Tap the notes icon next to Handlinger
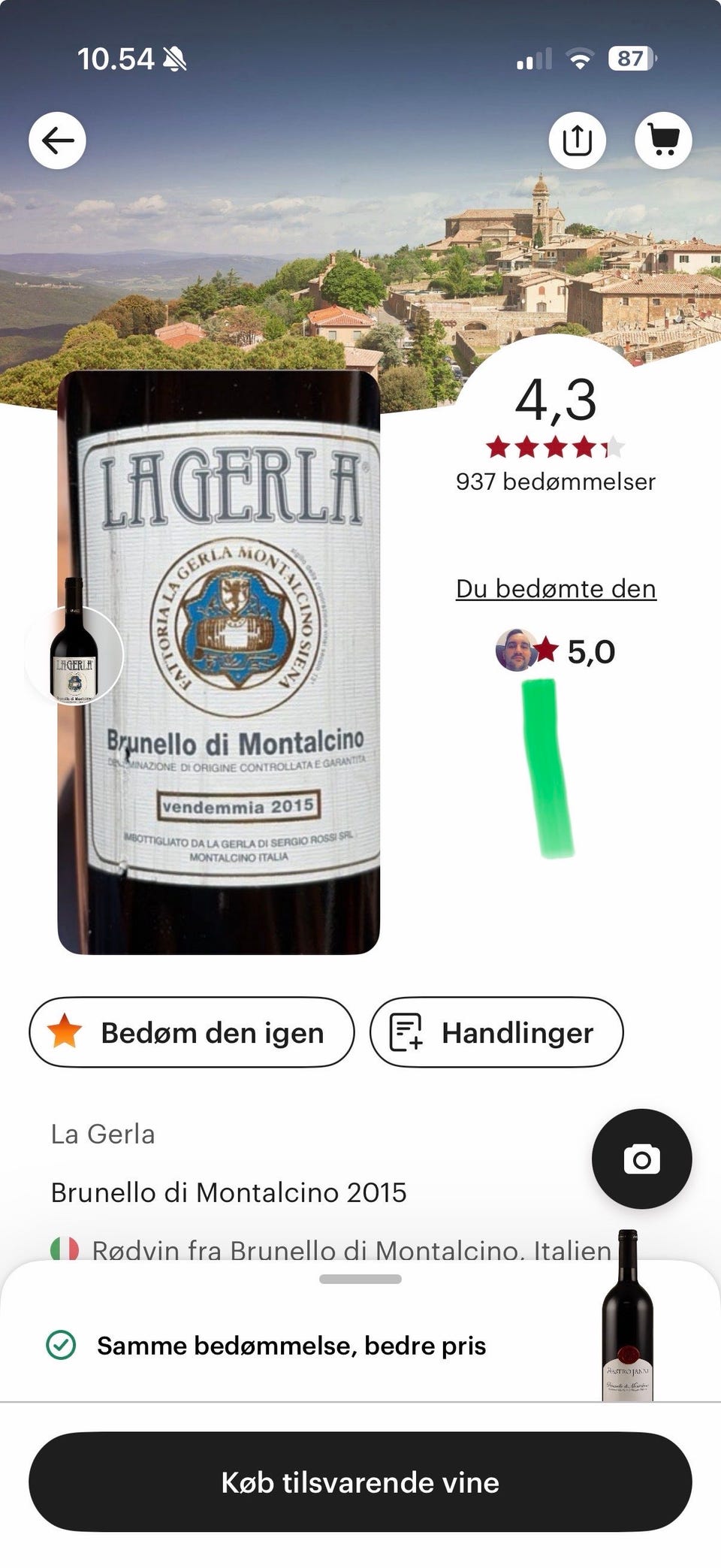Viewport: 721px width, 1568px height. point(404,1032)
